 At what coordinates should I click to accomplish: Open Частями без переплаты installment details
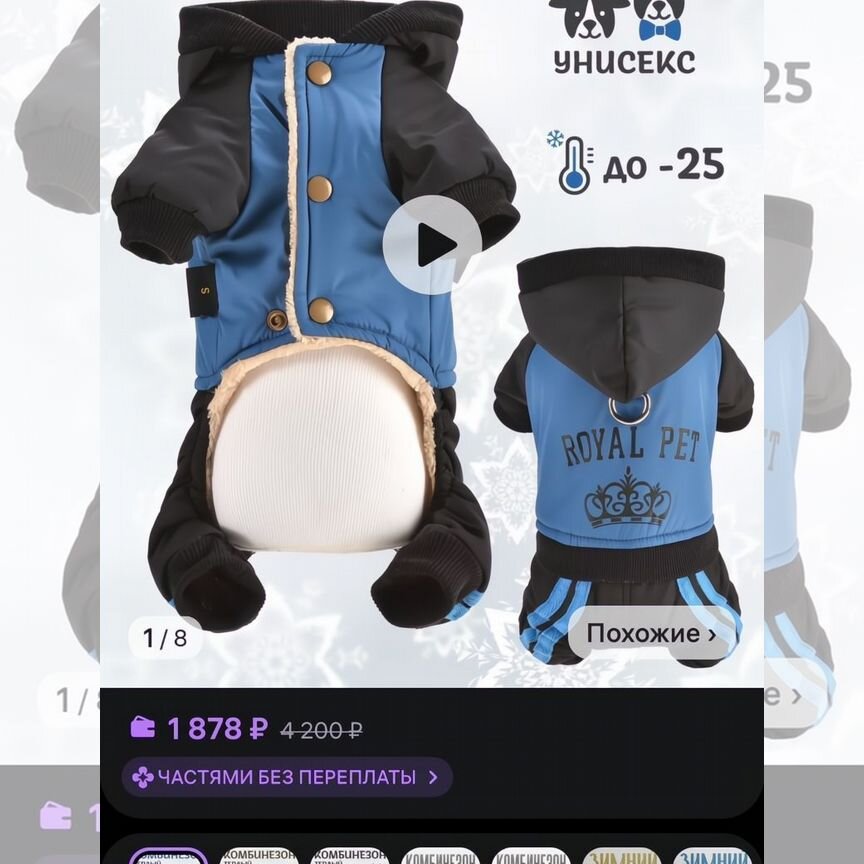pyautogui.click(x=287, y=777)
